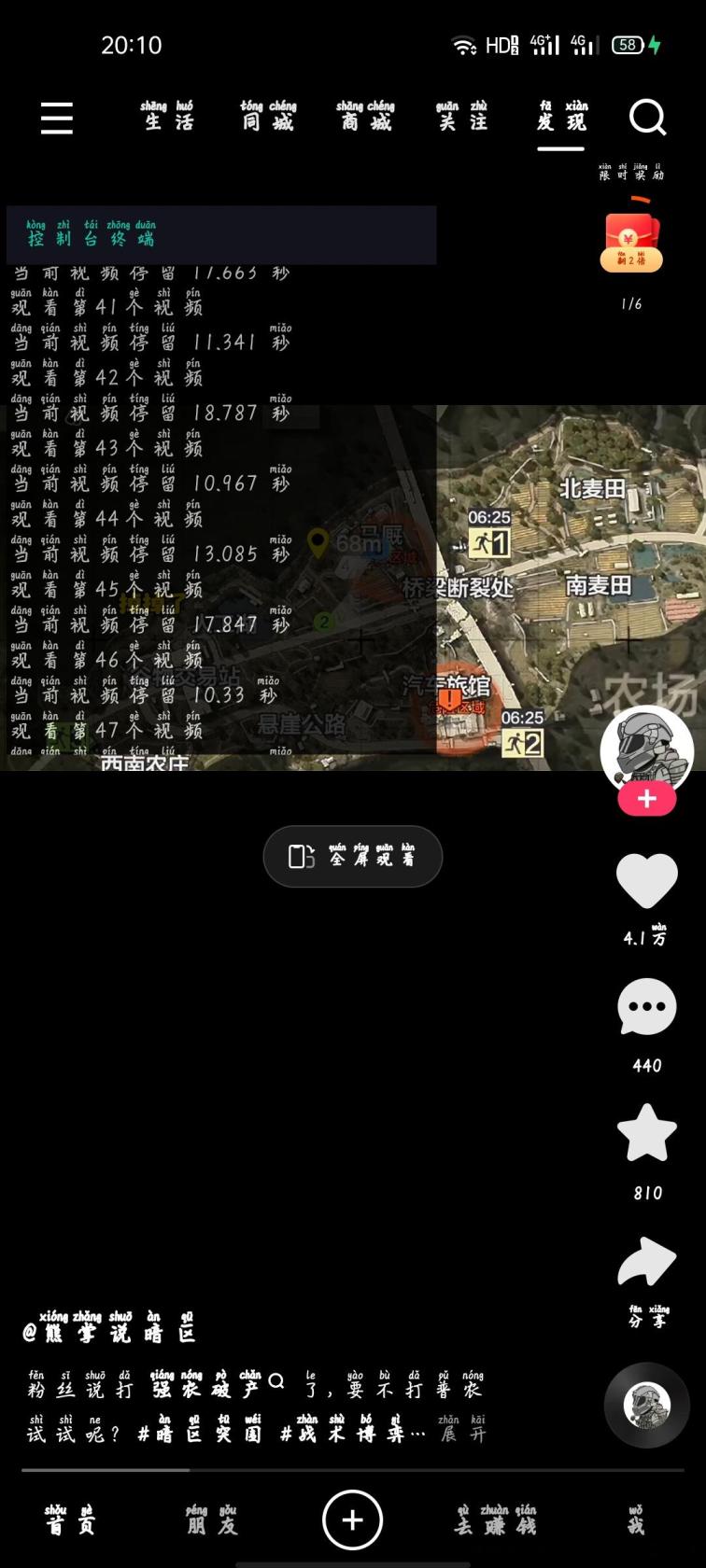
Task: Open the 商城 tab
Action: 365,118
